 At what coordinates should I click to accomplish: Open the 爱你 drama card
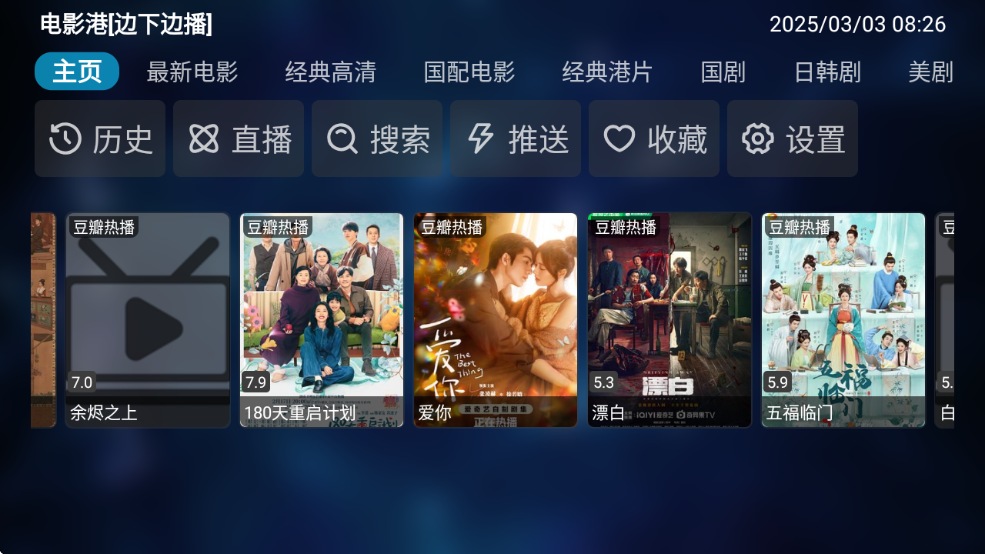click(496, 320)
